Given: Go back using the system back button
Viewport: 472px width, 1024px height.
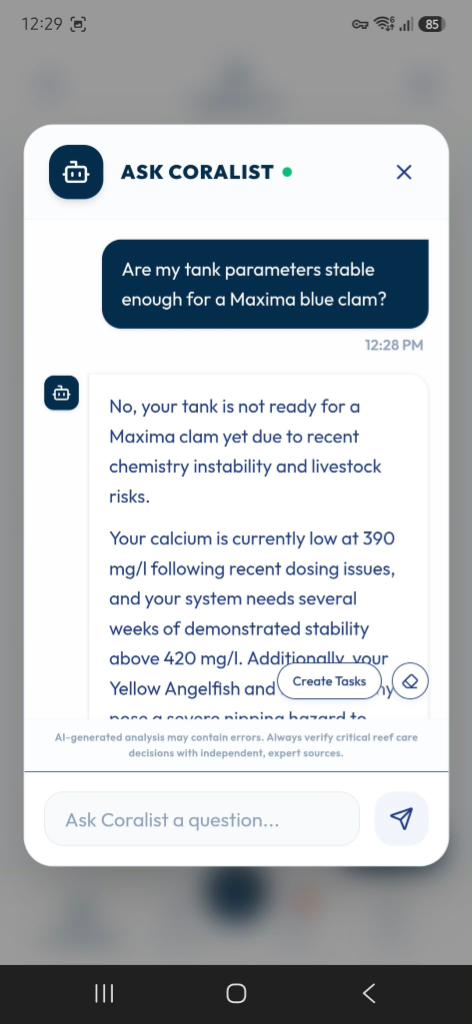Looking at the screenshot, I should coord(369,993).
